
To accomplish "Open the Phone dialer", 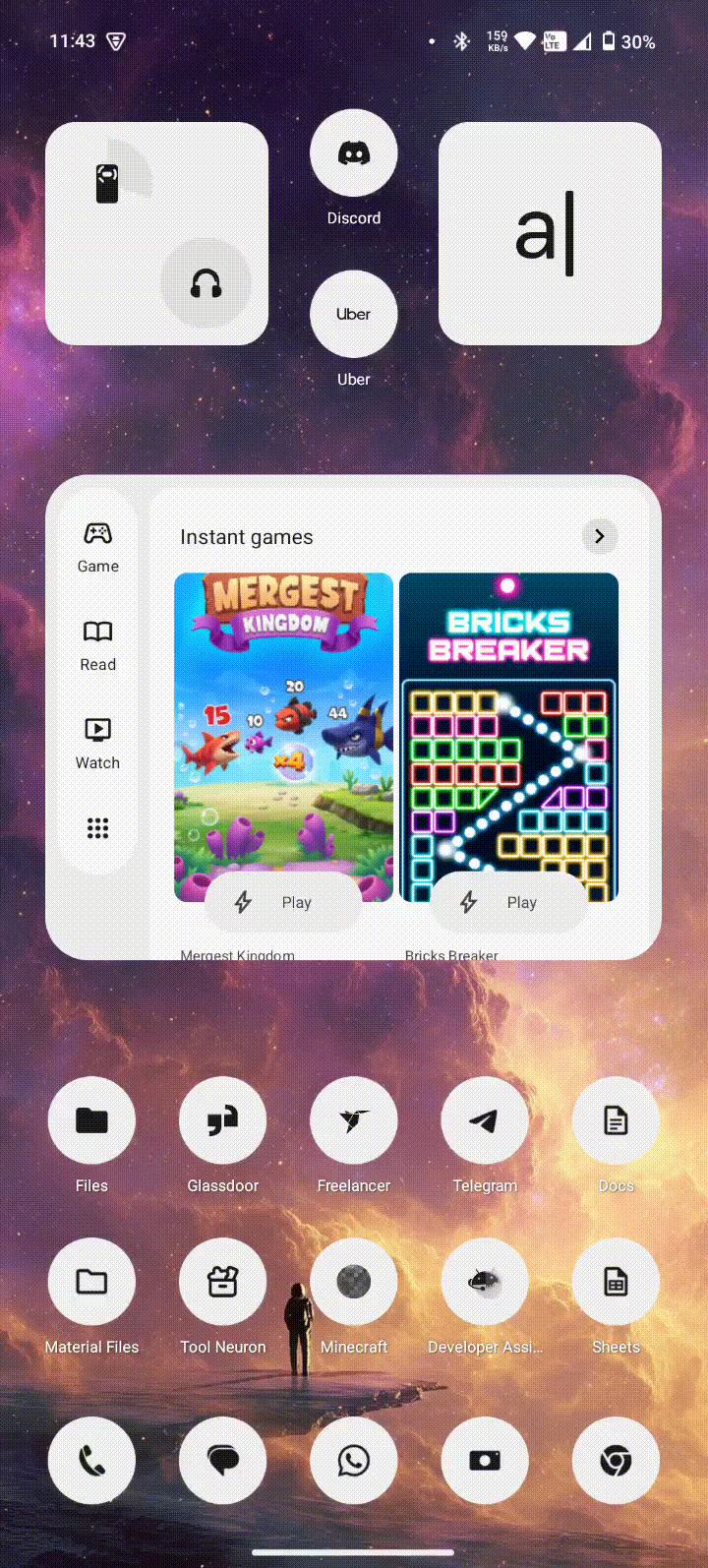I will (91, 1461).
